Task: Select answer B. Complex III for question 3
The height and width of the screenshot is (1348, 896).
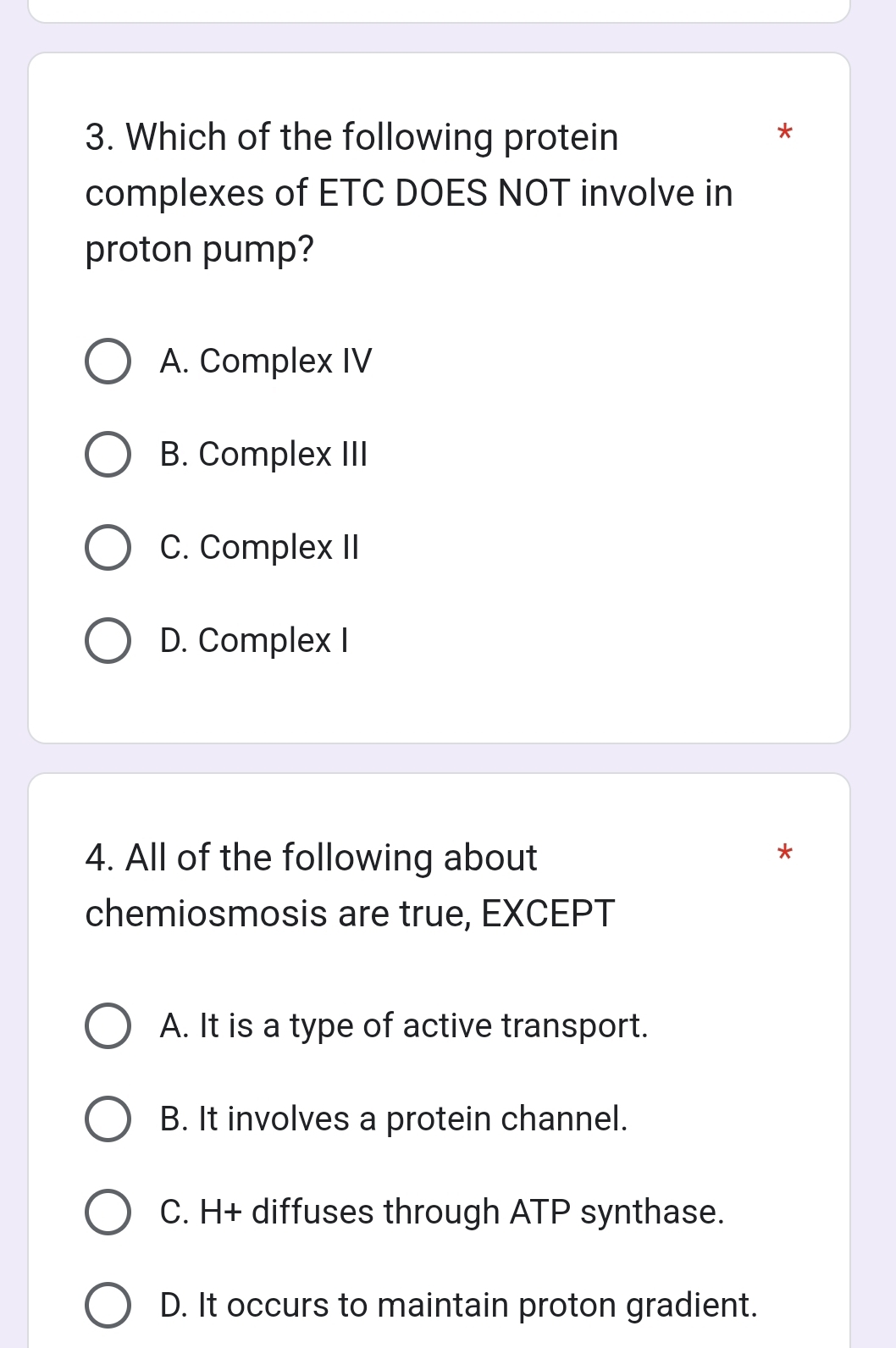Action: tap(108, 455)
